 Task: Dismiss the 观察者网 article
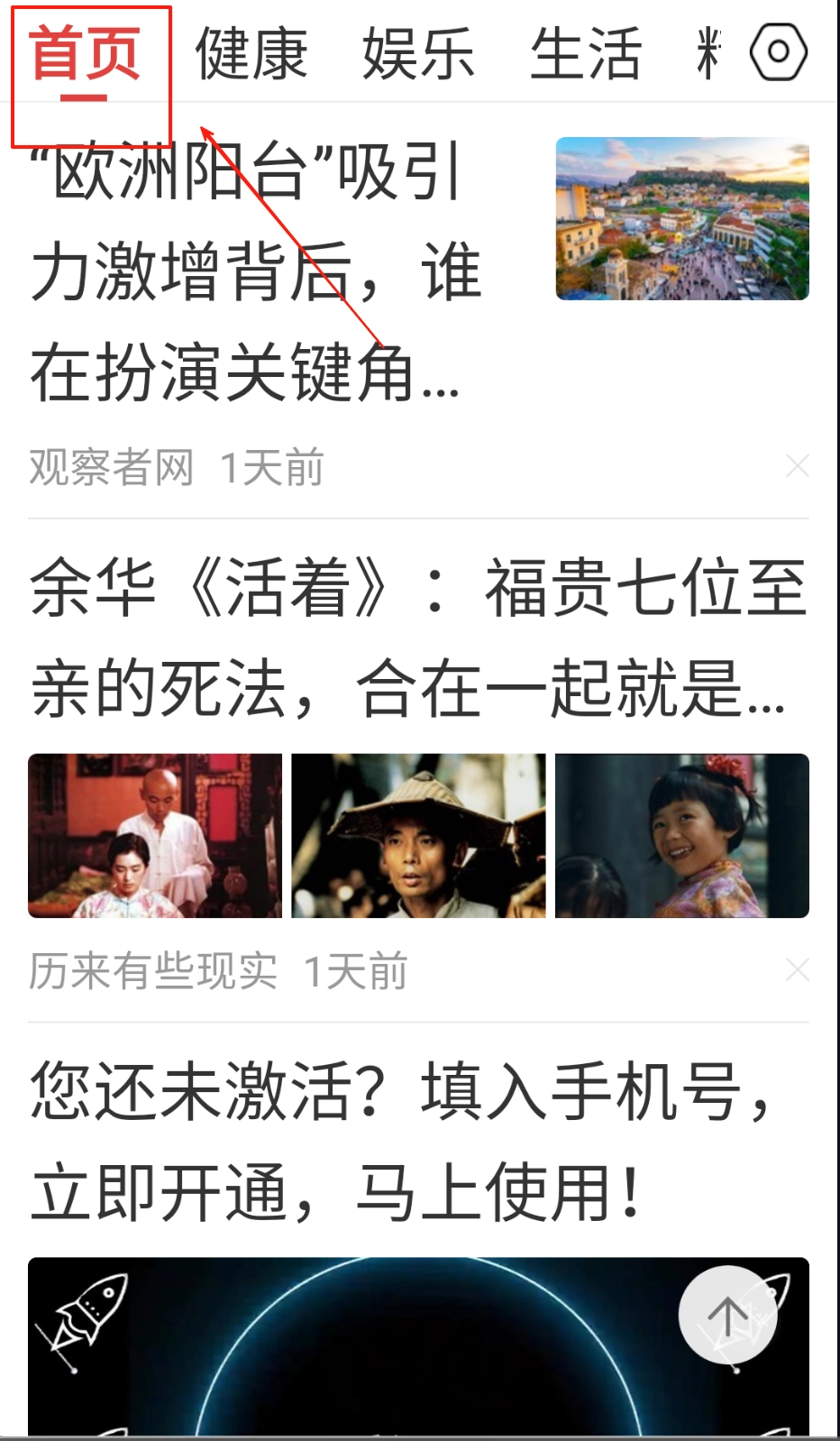798,466
